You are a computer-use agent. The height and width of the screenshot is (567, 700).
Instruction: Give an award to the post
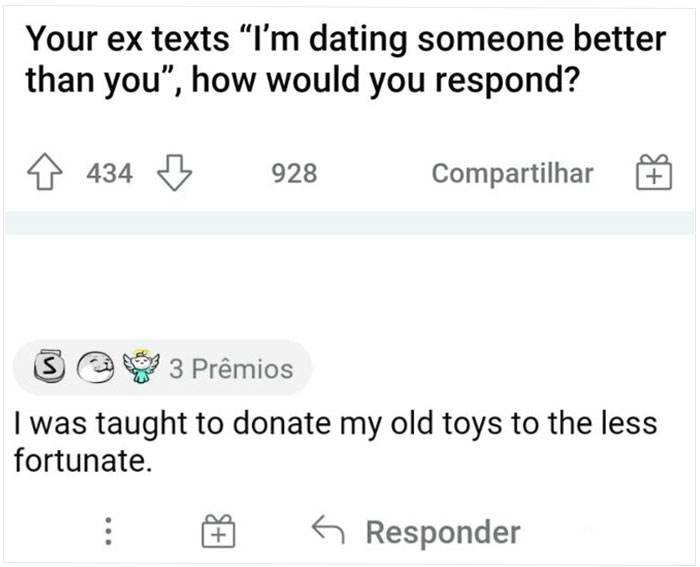click(x=654, y=172)
